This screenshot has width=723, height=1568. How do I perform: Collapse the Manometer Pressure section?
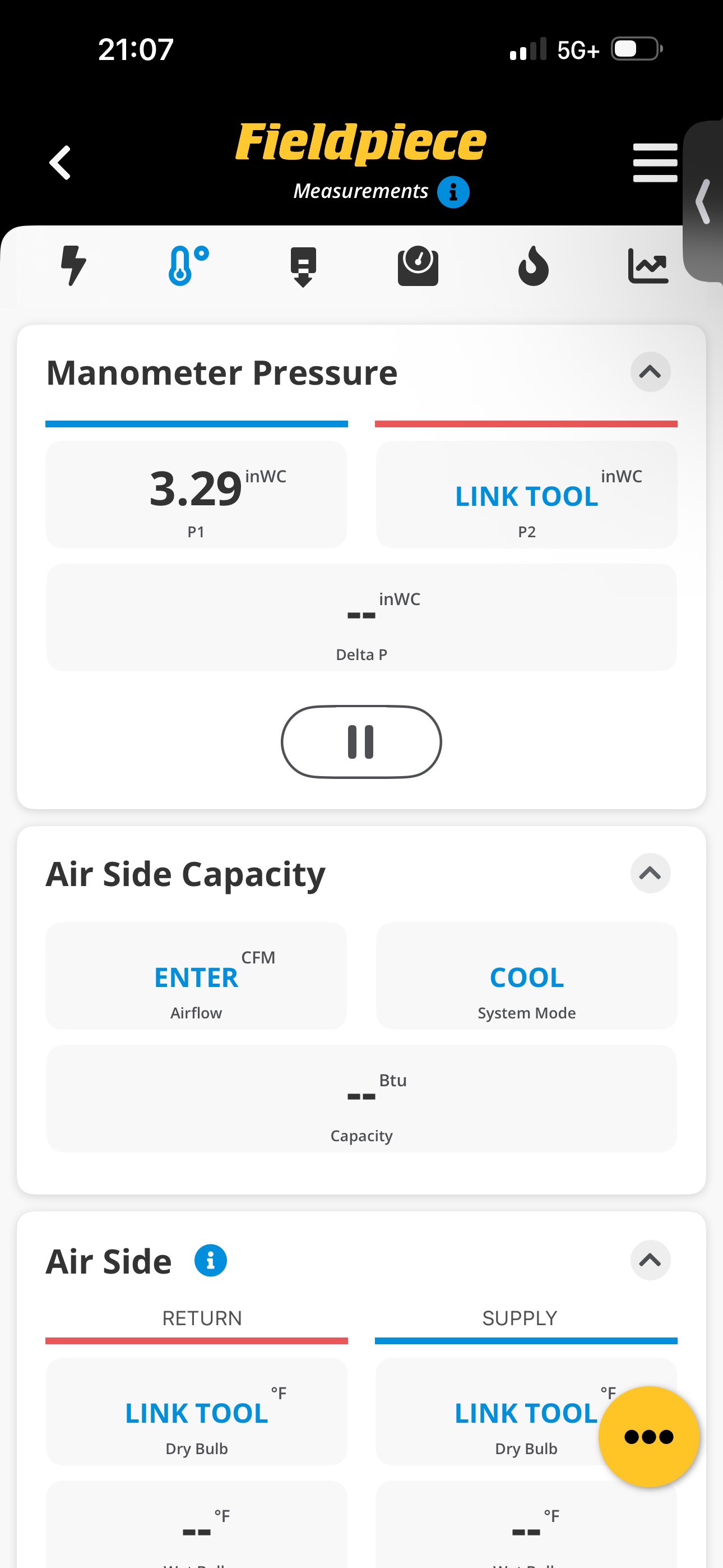coord(650,372)
